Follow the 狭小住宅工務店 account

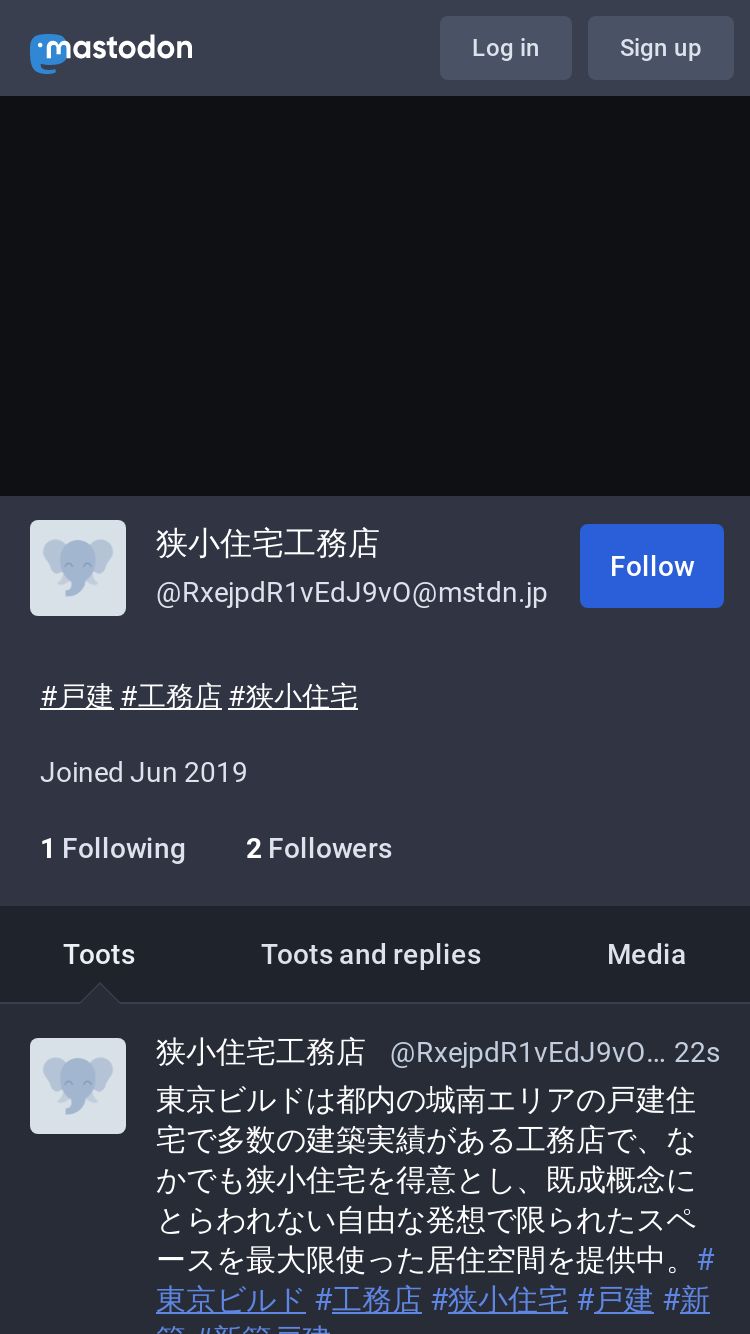click(x=652, y=566)
